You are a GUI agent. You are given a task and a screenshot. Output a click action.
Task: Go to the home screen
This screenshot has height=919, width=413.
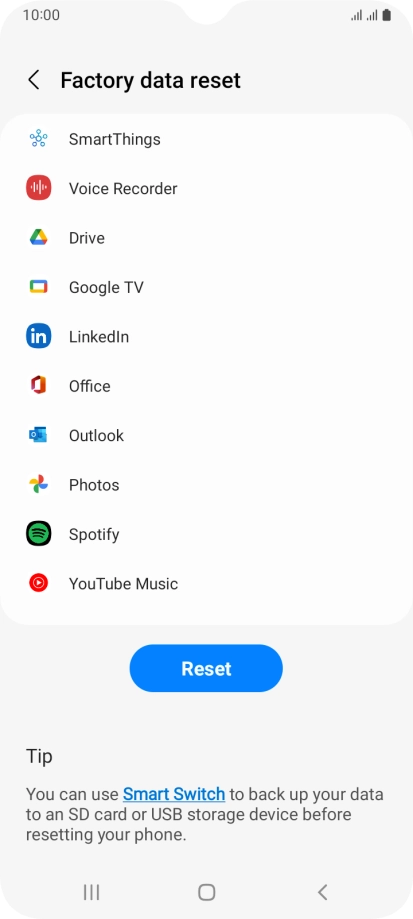click(x=206, y=892)
